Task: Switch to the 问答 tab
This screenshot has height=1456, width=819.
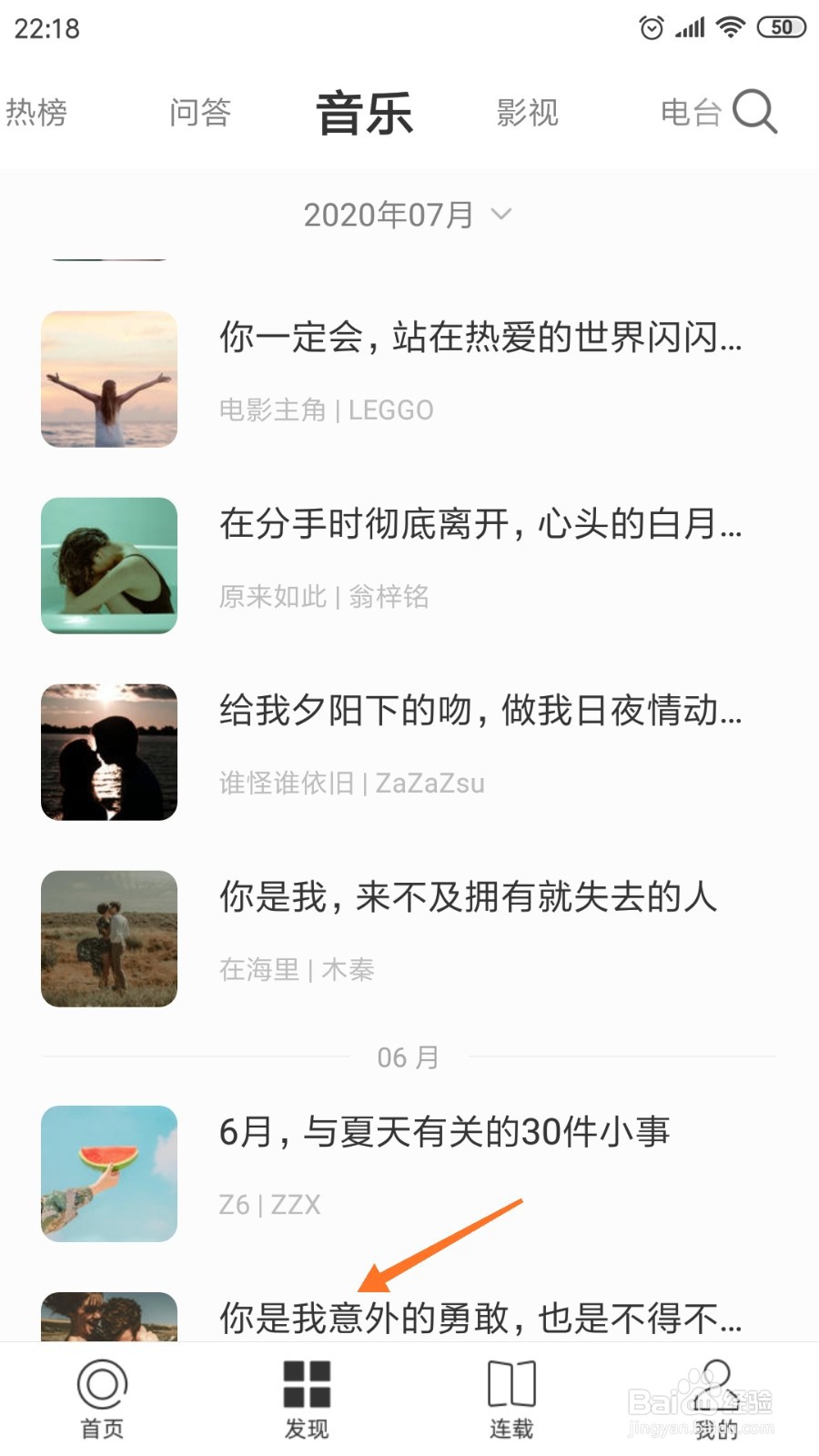Action: [200, 113]
